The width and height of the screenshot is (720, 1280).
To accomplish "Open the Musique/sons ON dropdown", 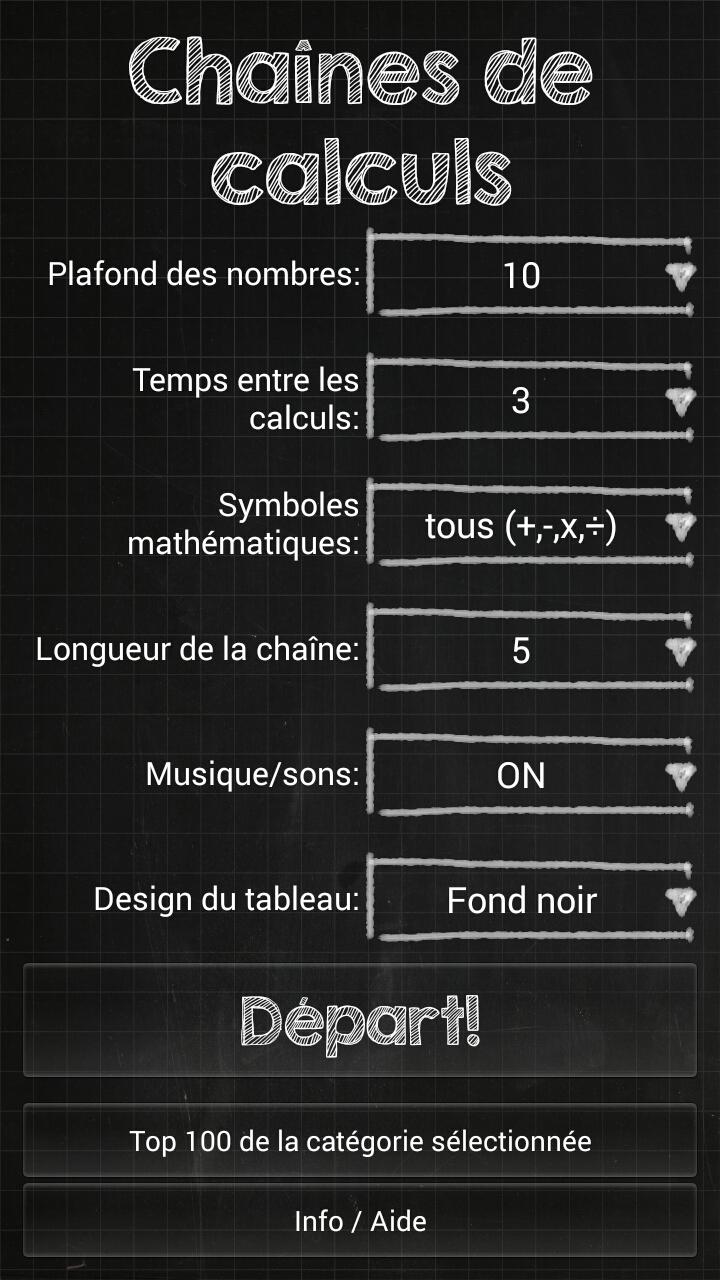I will (530, 776).
